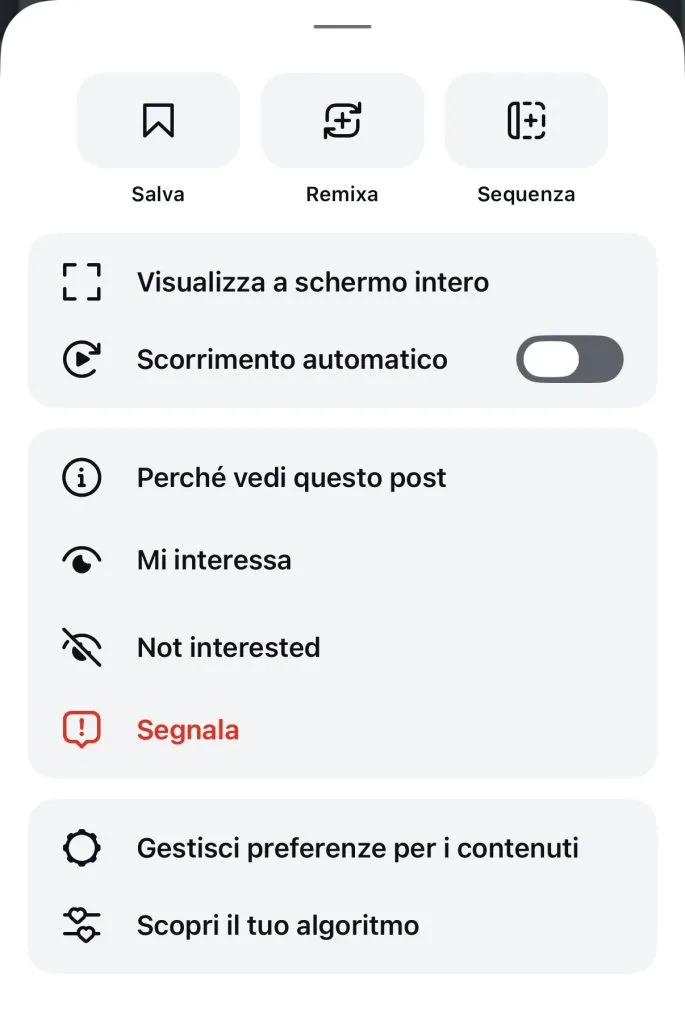The image size is (685, 1024).
Task: Choose the Sequenza button
Action: pyautogui.click(x=526, y=121)
